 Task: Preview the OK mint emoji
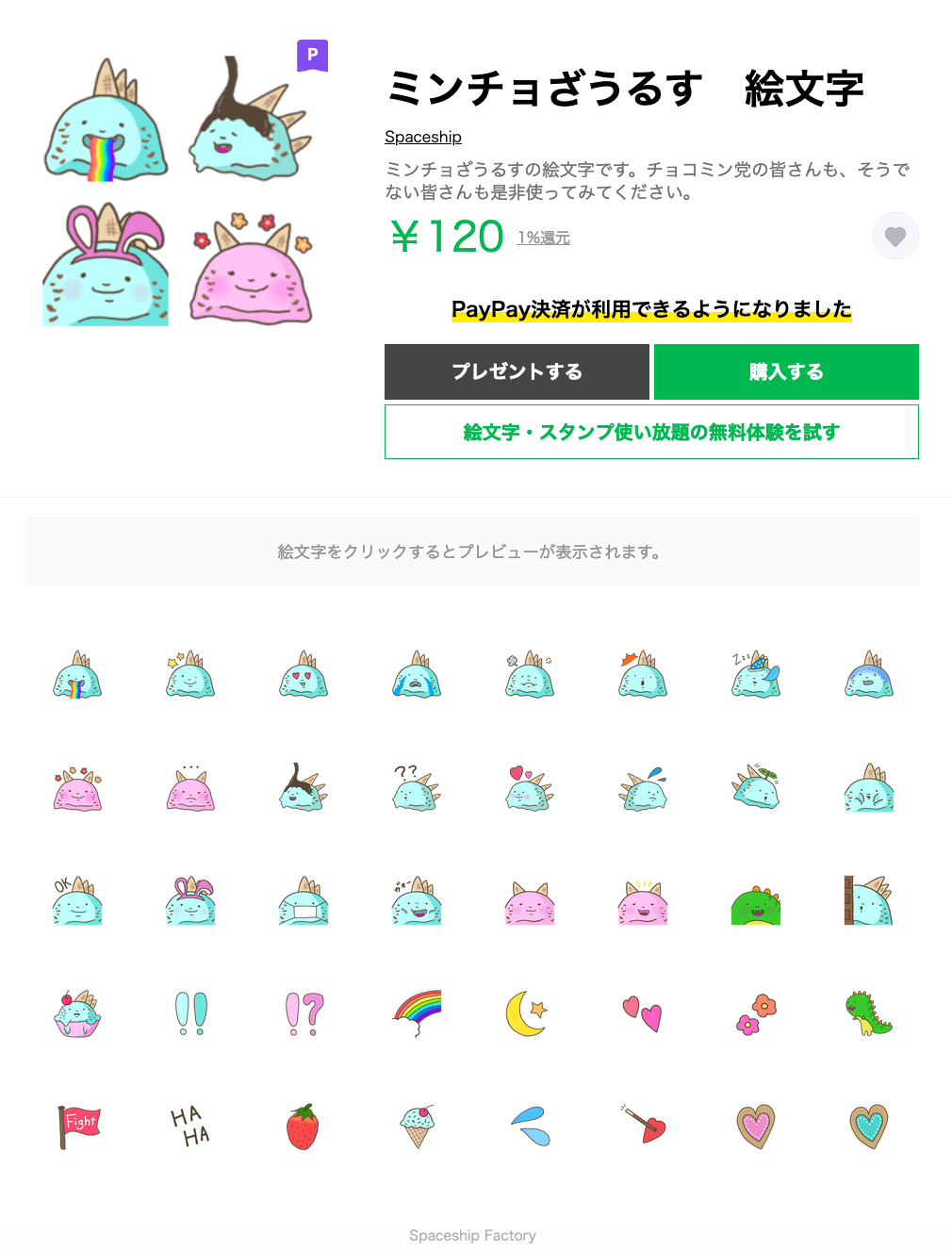pos(77,900)
